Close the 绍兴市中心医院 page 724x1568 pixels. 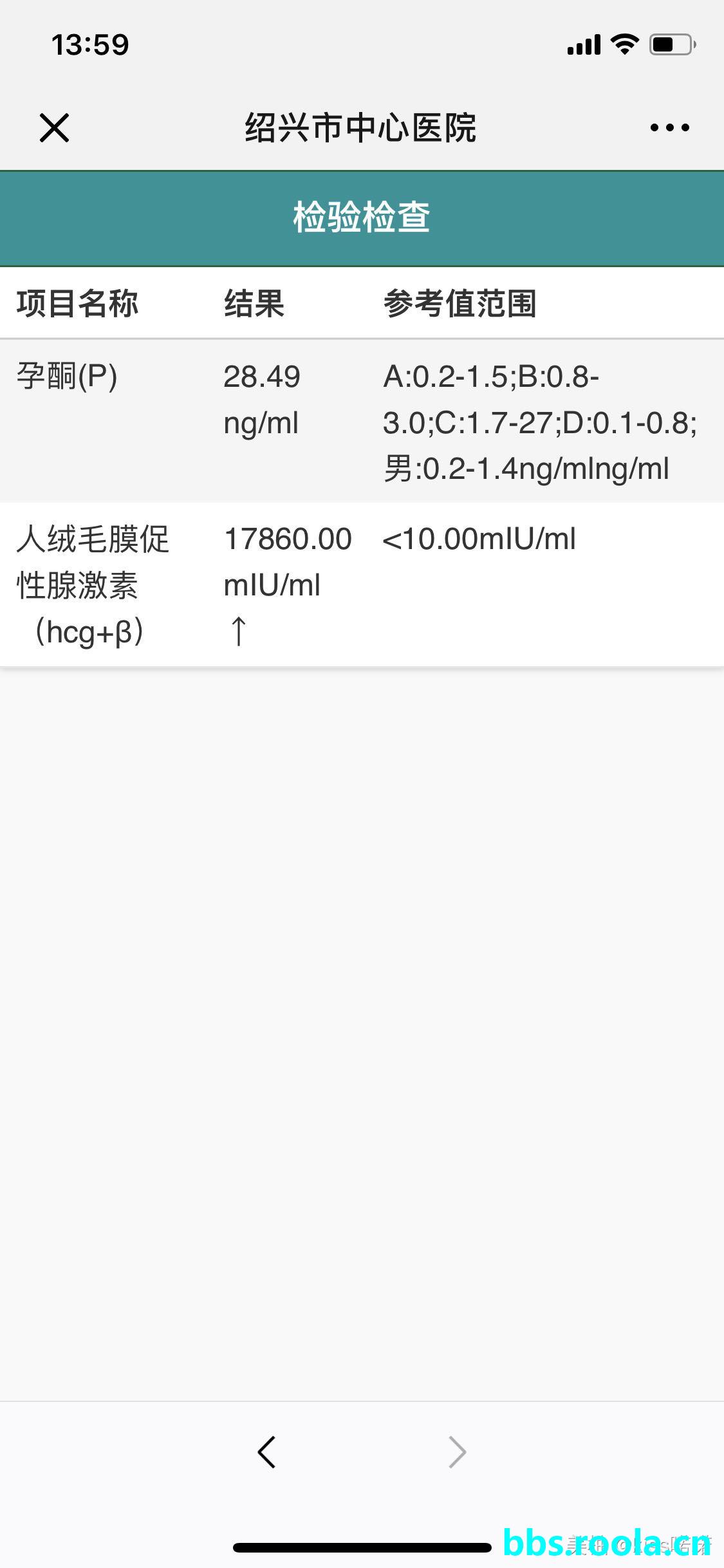pos(54,127)
